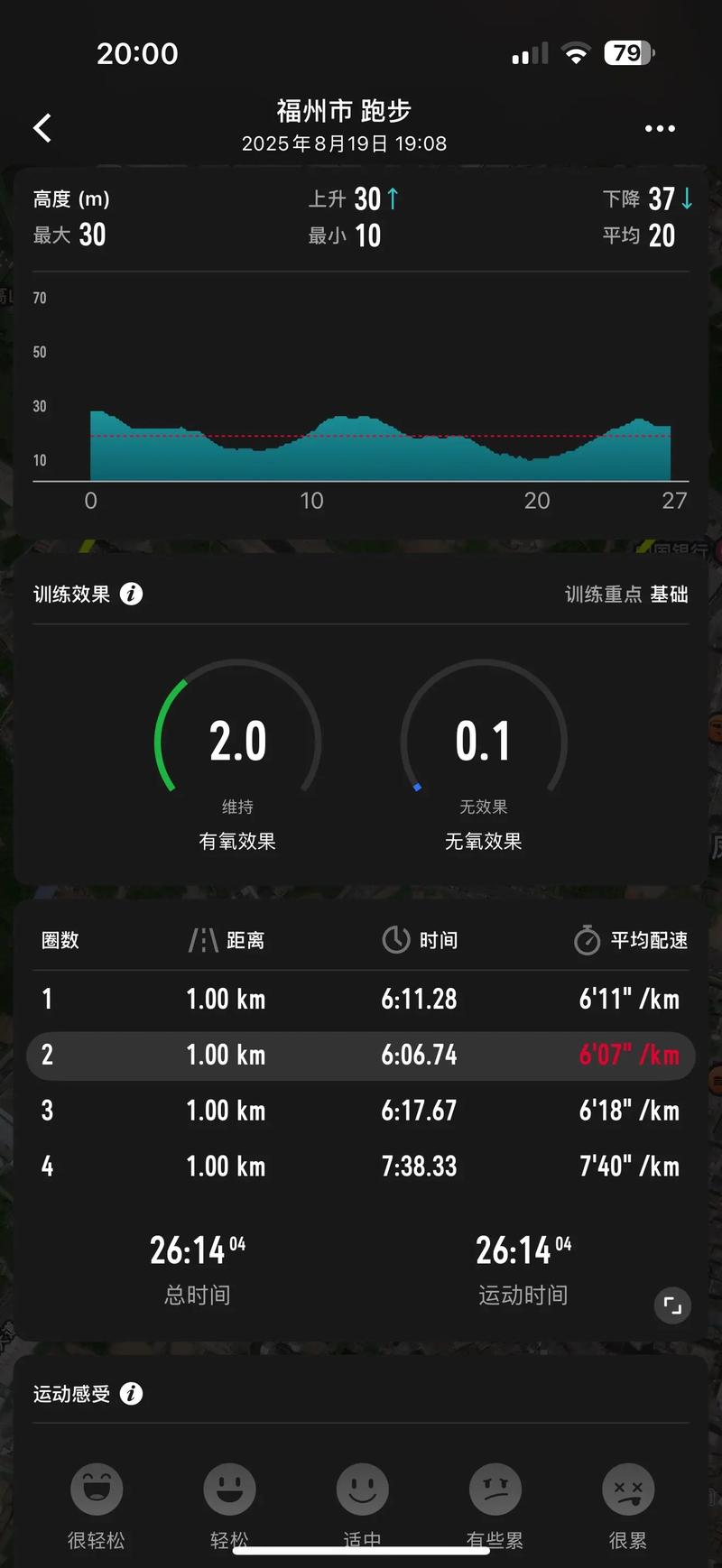Select lap 4 with 7'40" pace
The image size is (722, 1568).
(x=361, y=1167)
